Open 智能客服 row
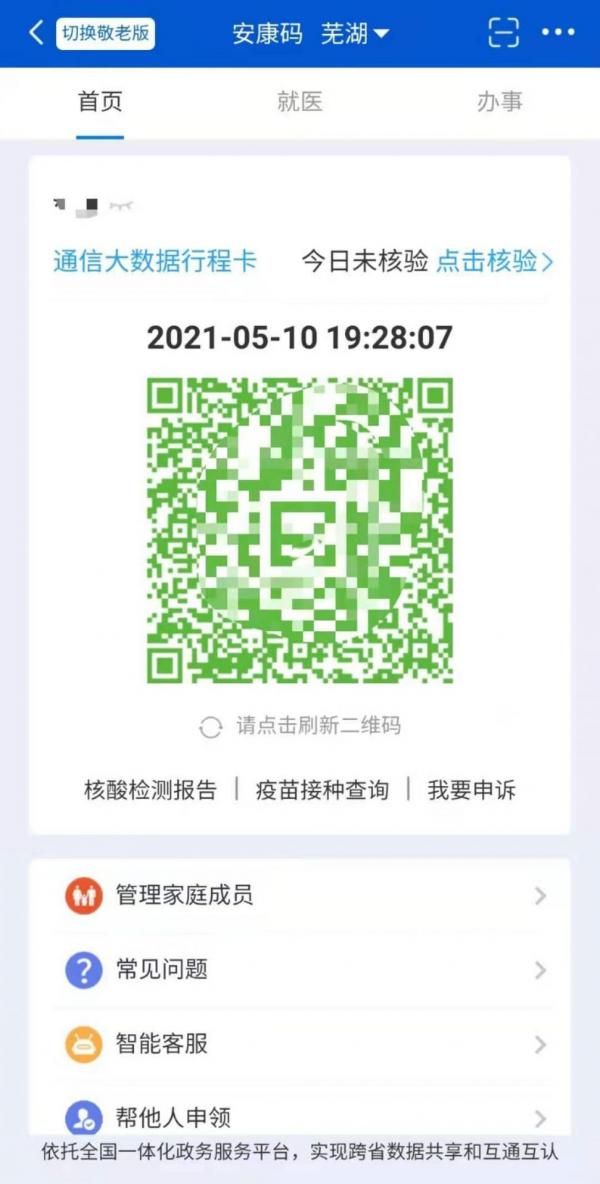The height and width of the screenshot is (1184, 600). click(x=300, y=1044)
